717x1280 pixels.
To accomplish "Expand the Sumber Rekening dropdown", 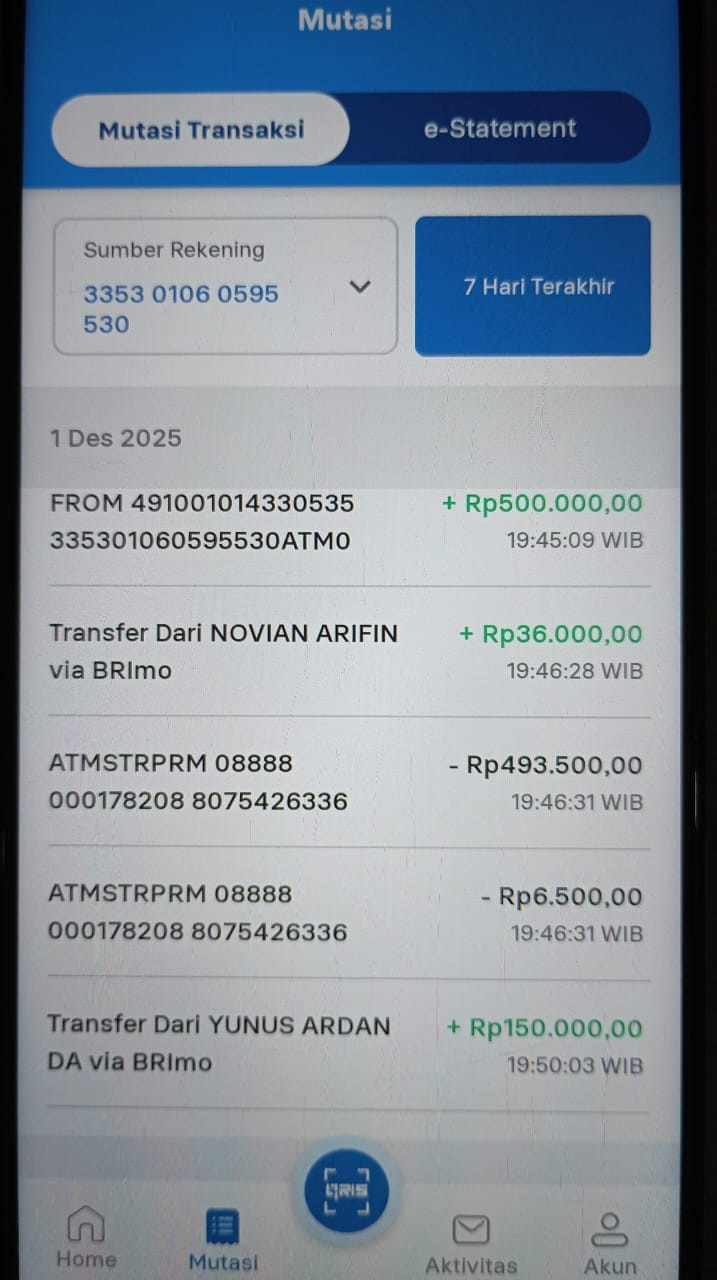I will tap(225, 286).
